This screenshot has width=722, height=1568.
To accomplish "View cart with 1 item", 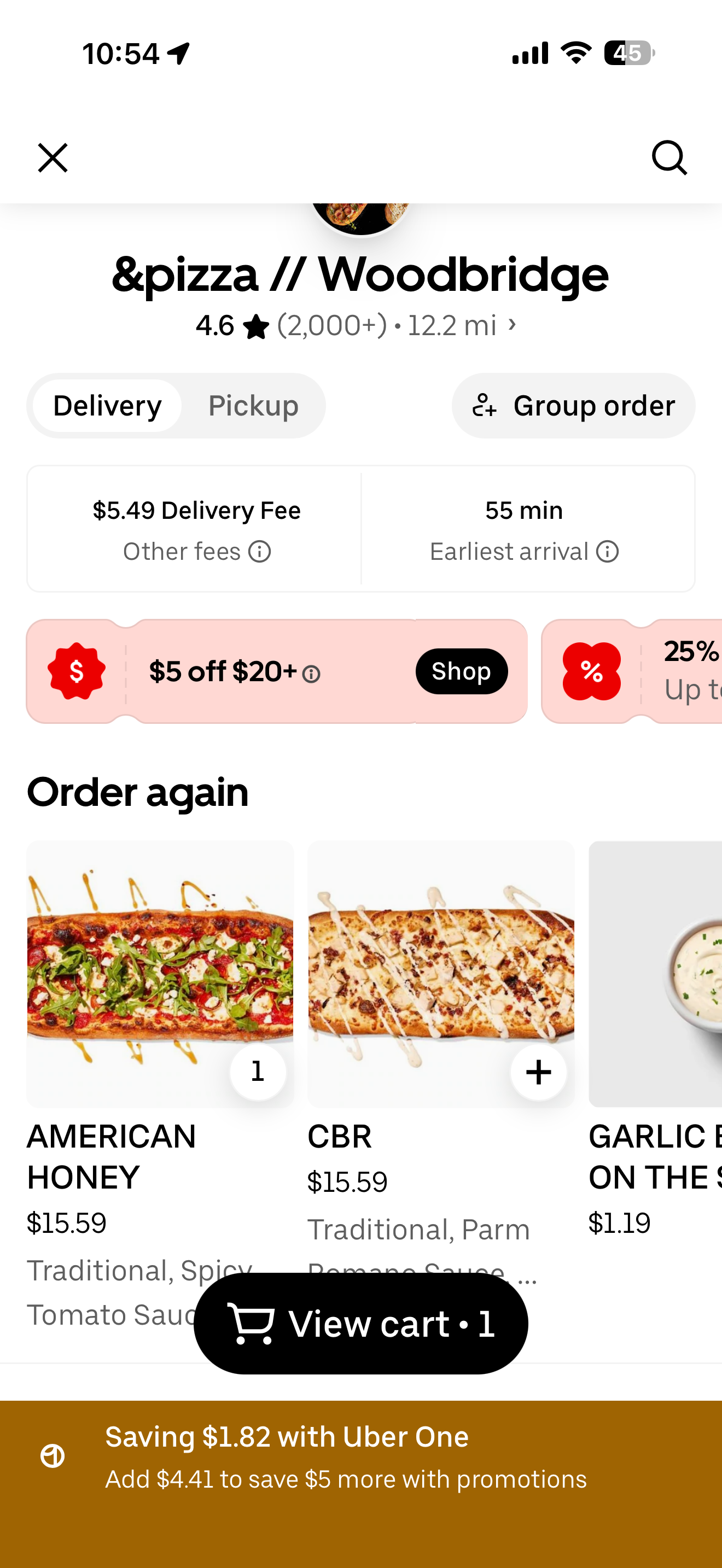I will [x=360, y=1324].
